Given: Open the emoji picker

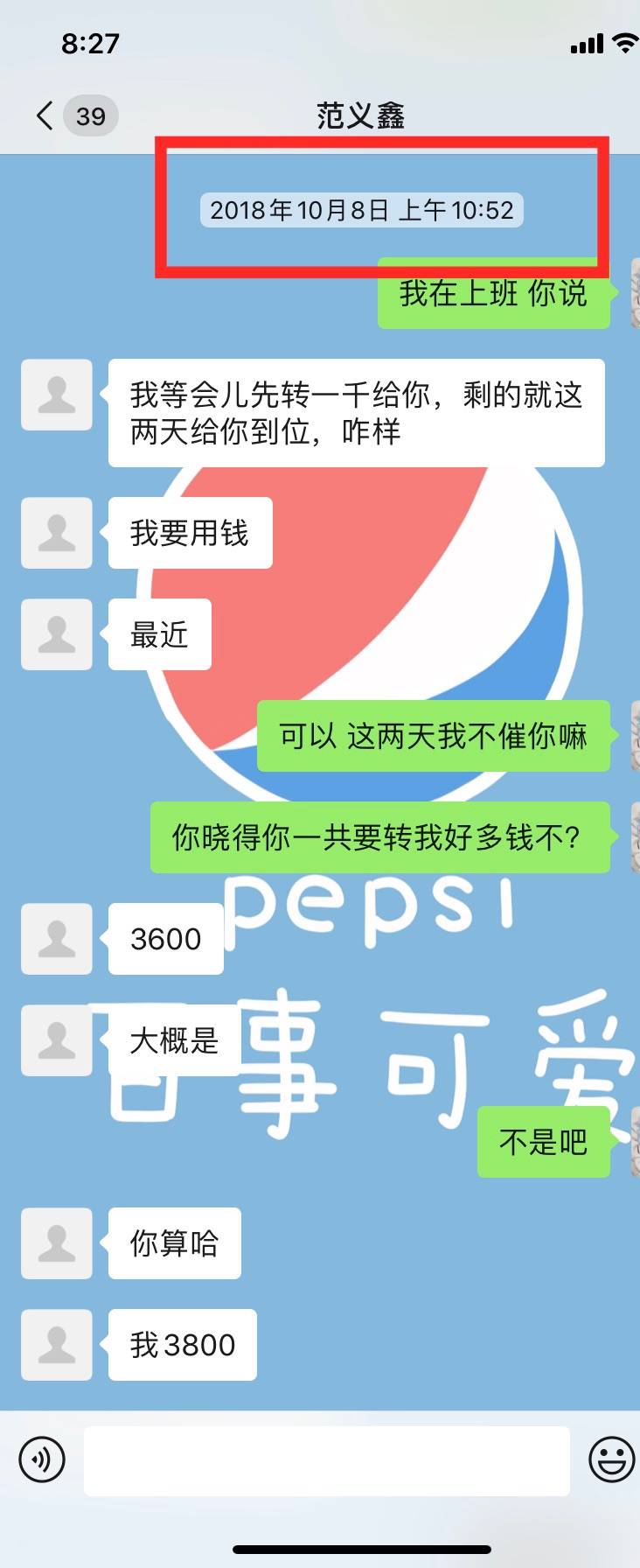Looking at the screenshot, I should click(x=611, y=1459).
